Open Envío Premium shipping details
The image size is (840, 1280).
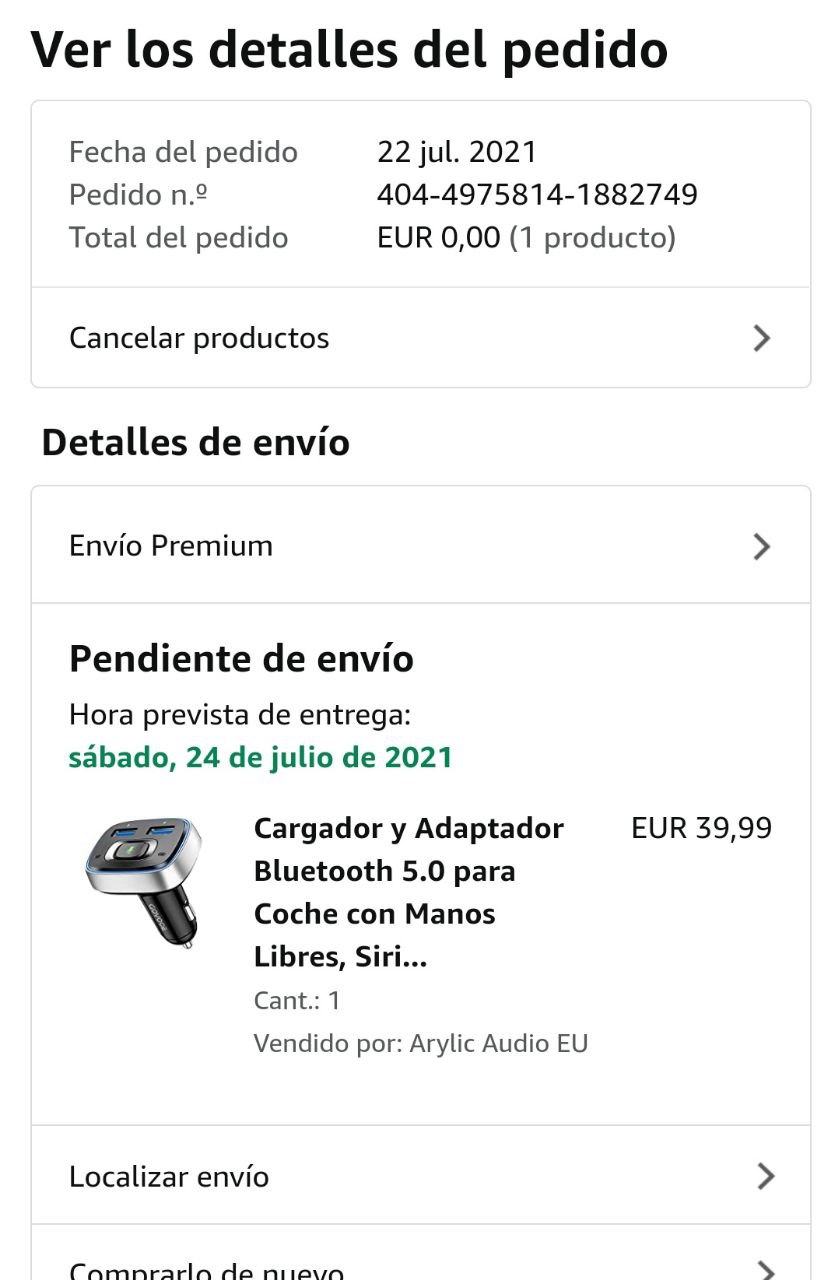pyautogui.click(x=420, y=546)
